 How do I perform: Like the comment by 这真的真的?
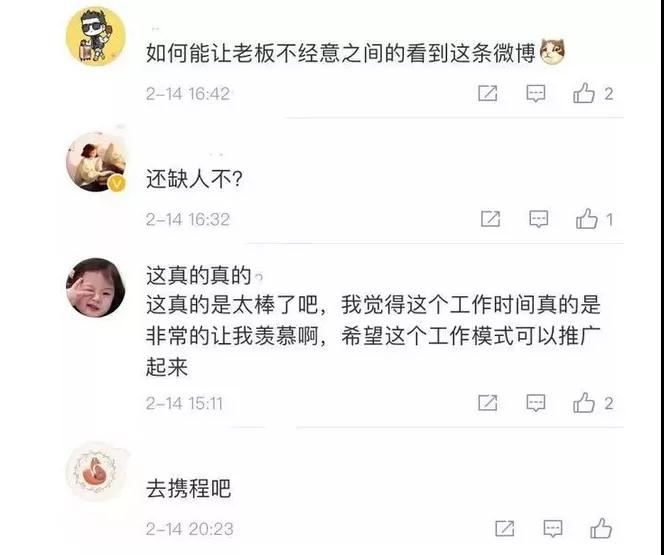point(585,403)
